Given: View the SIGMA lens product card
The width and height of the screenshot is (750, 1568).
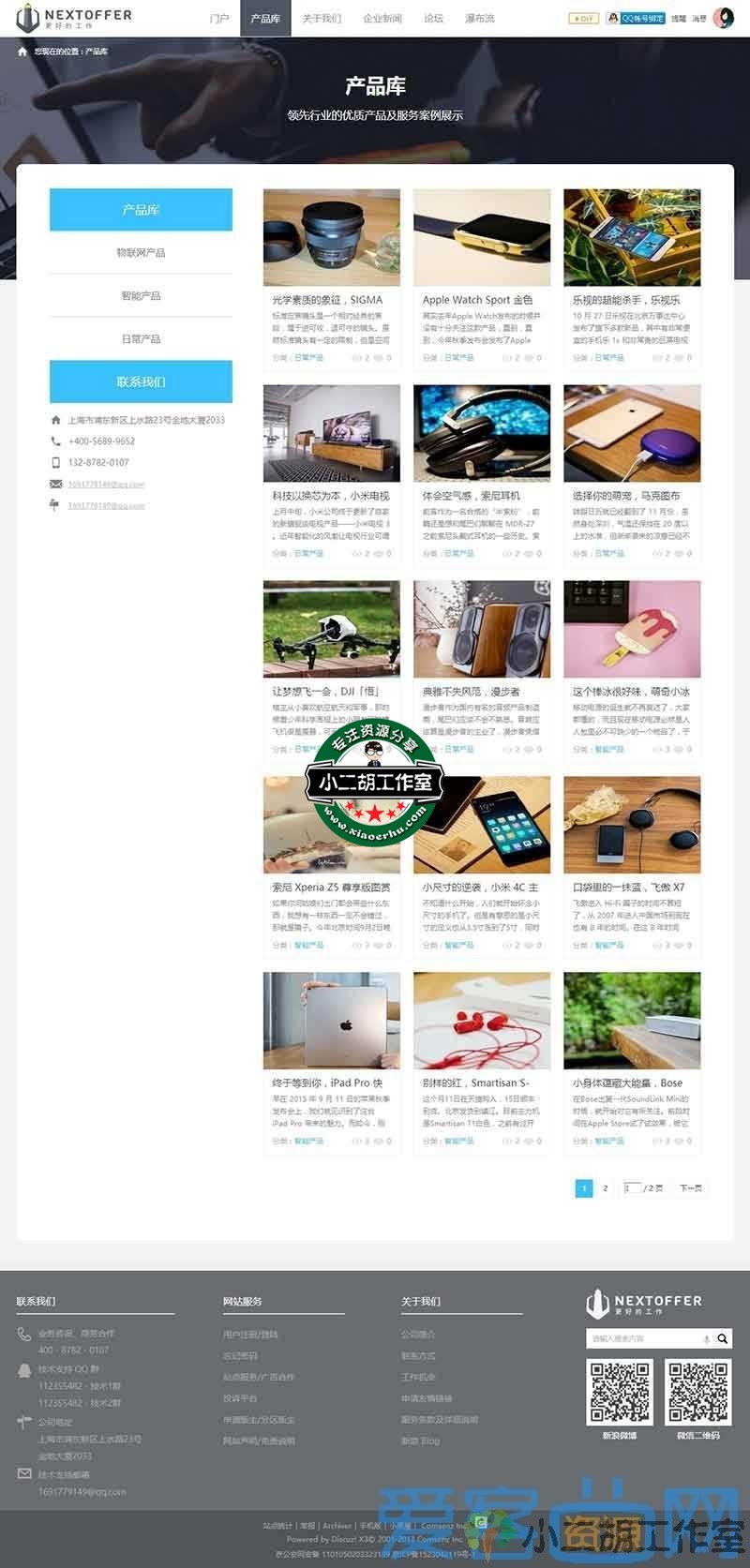Looking at the screenshot, I should click(x=331, y=238).
